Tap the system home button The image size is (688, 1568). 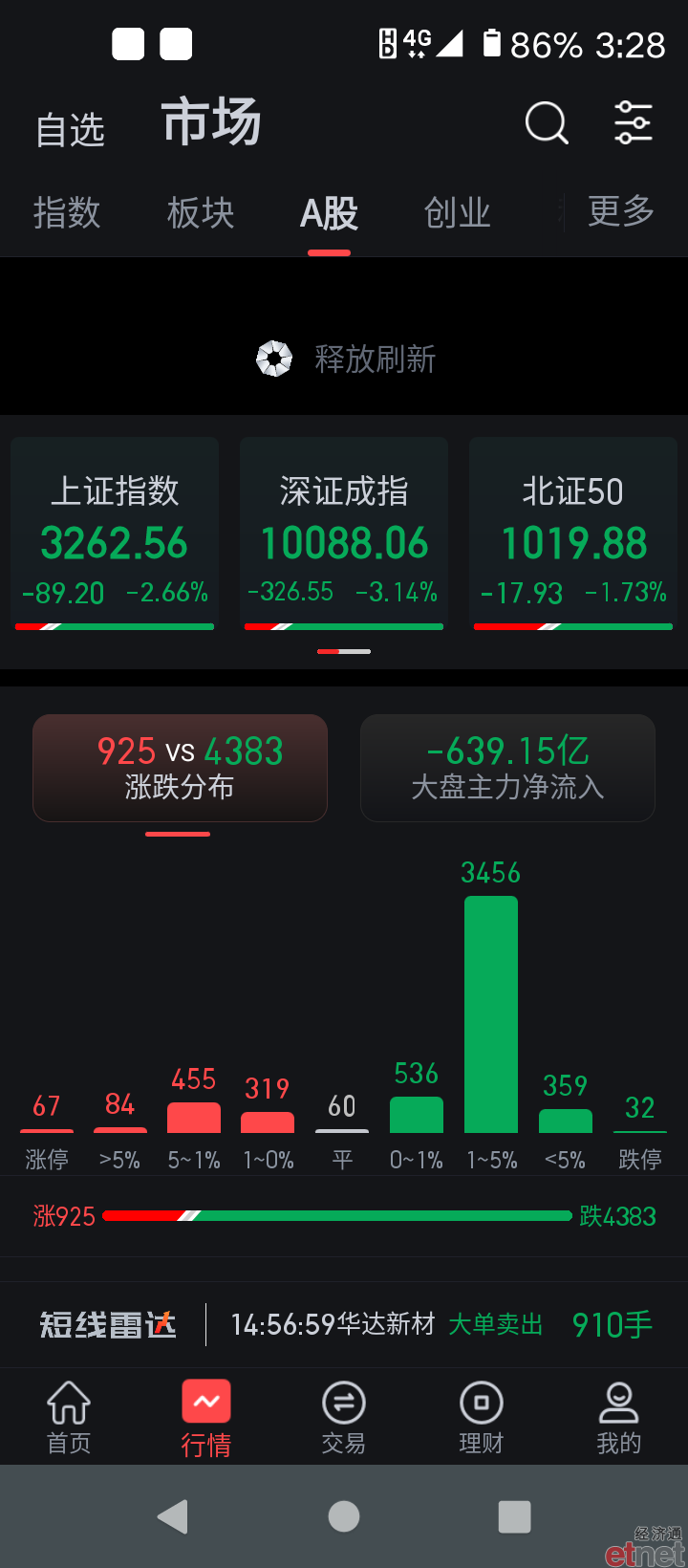pyautogui.click(x=344, y=1516)
